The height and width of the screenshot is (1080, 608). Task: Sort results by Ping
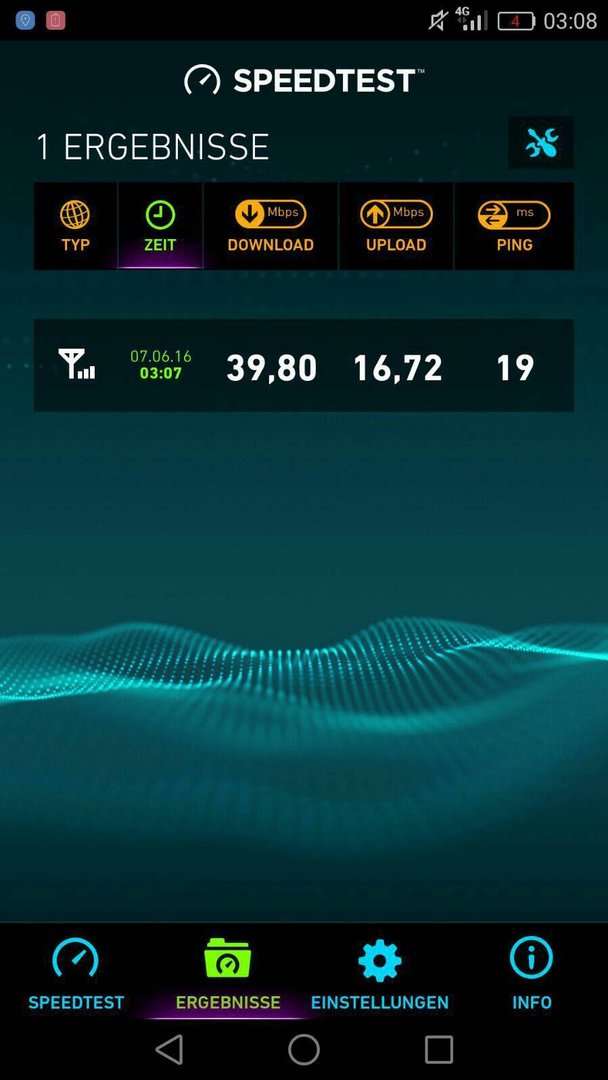pos(514,226)
